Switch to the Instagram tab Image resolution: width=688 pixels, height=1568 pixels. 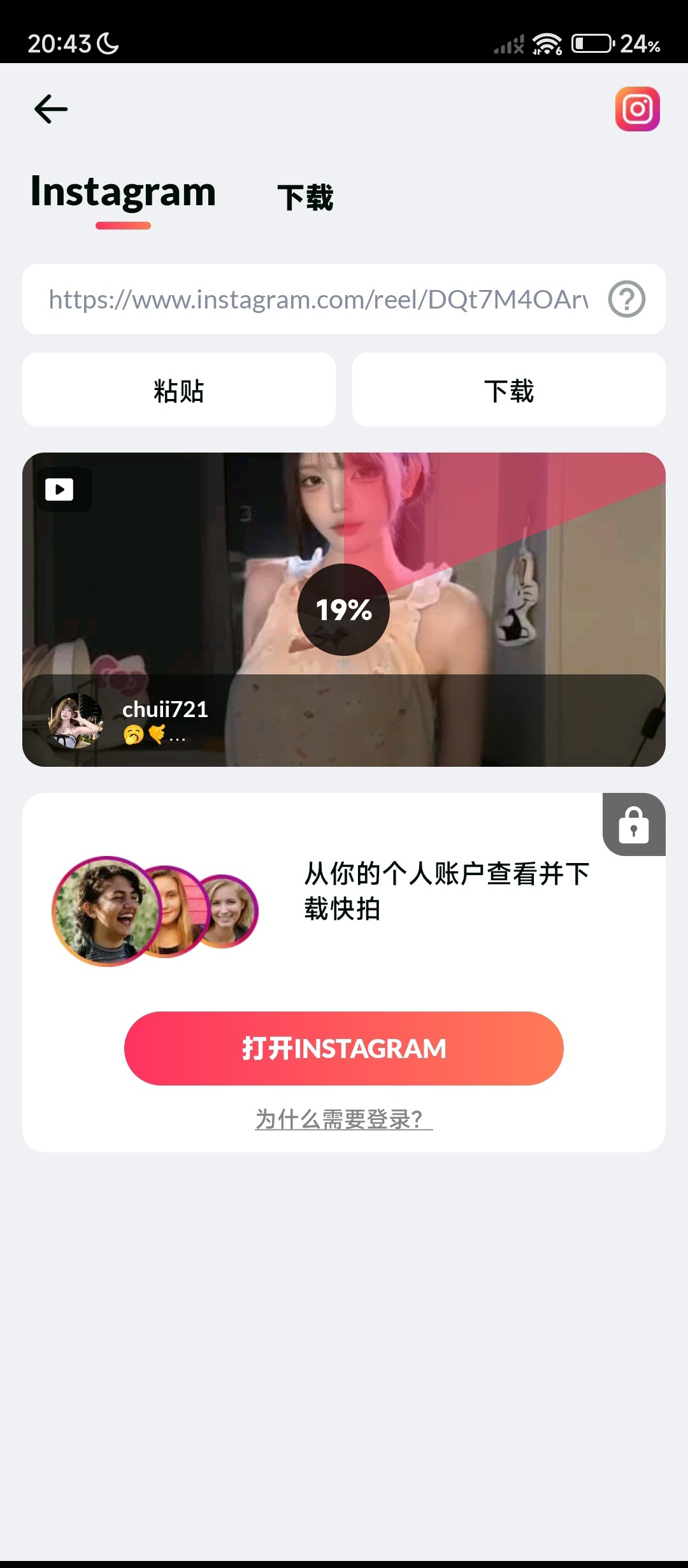pyautogui.click(x=123, y=192)
